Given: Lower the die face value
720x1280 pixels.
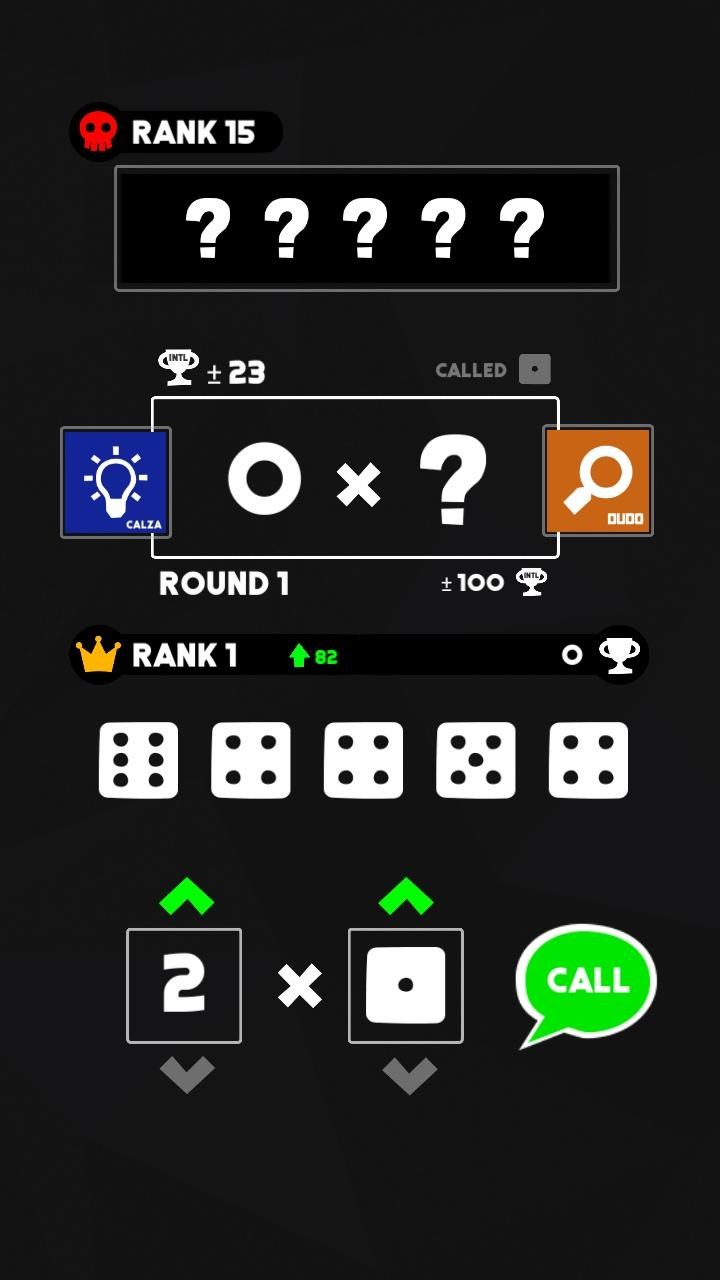Looking at the screenshot, I should [x=409, y=1074].
